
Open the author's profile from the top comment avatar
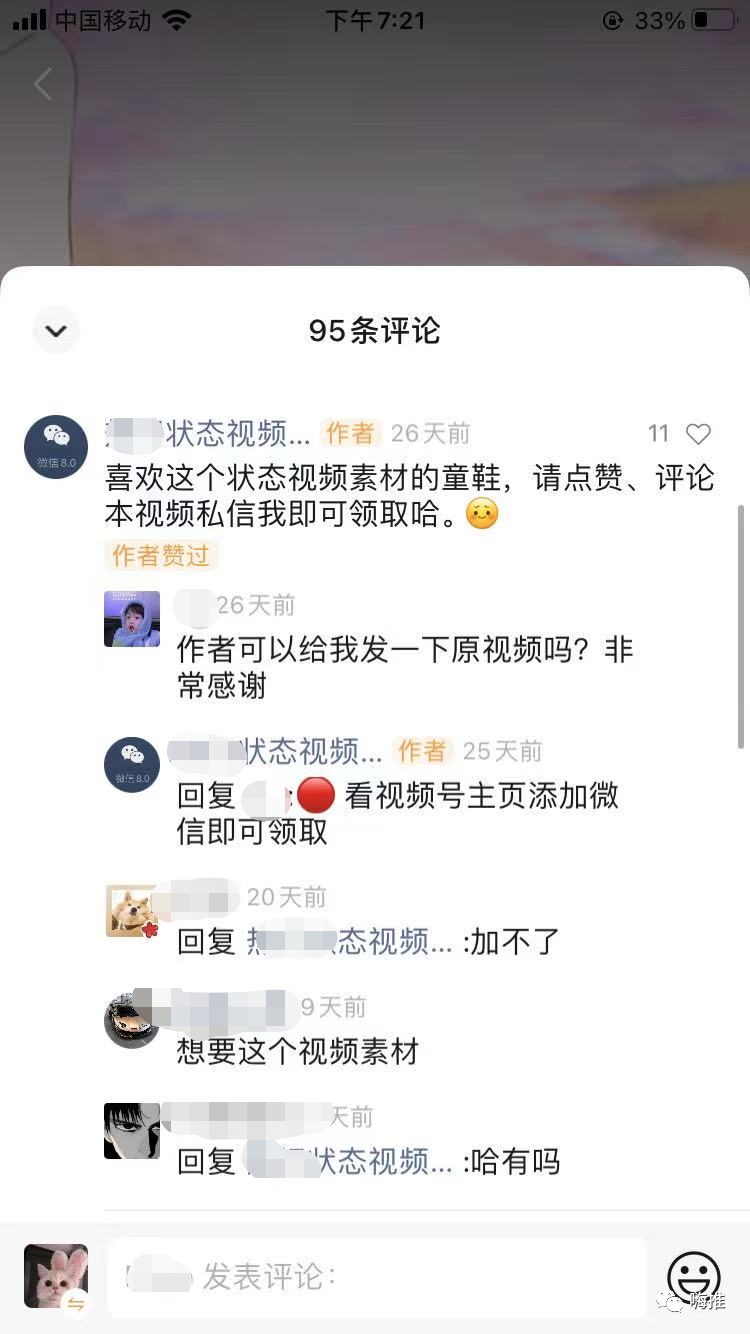pos(56,447)
